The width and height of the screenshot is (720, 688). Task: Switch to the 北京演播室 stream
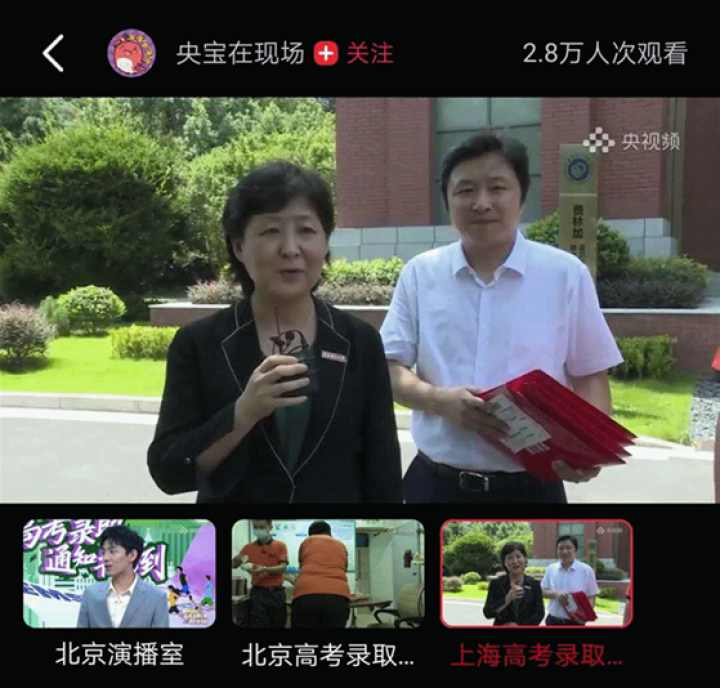coord(119,573)
